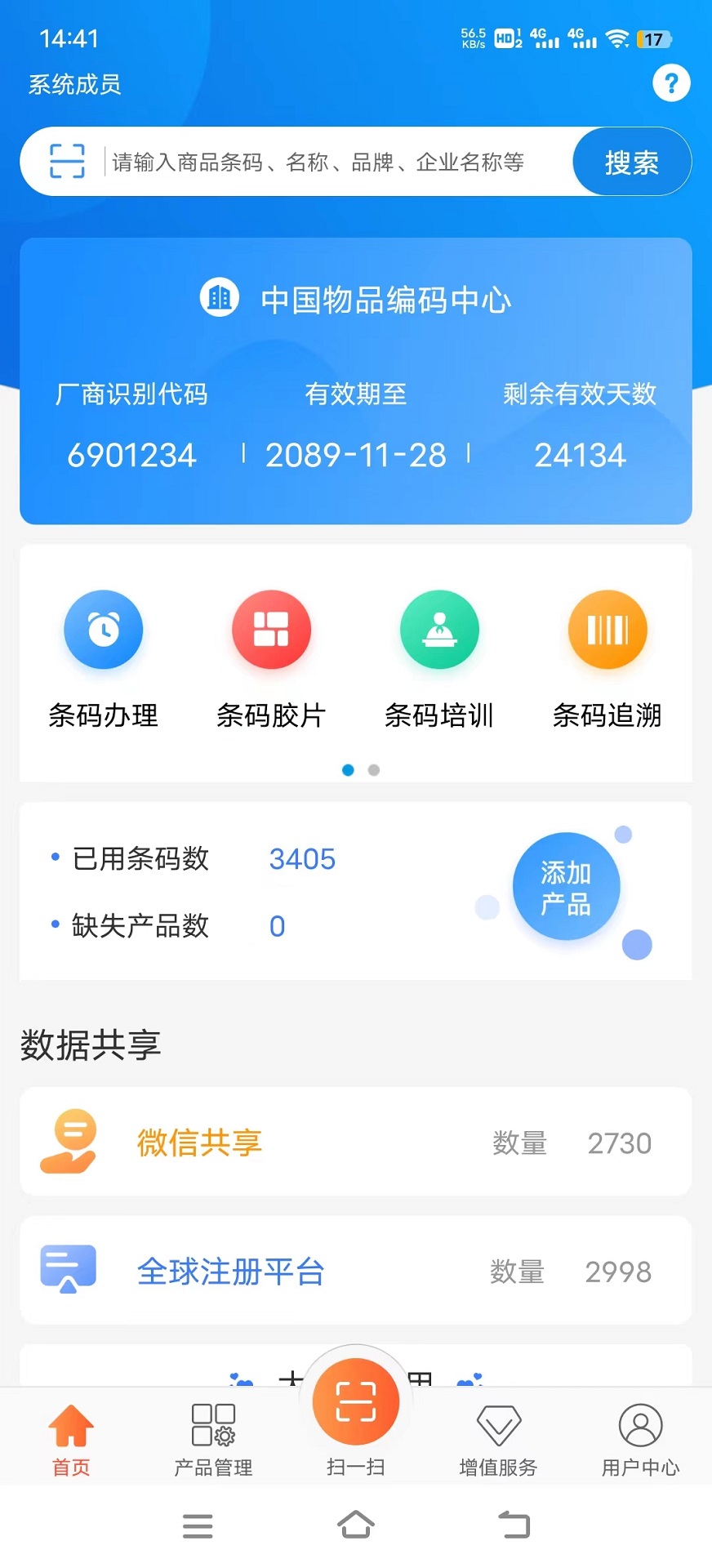Screen dimensions: 712x1568
Task: Open the 用户中心 tab
Action: (x=640, y=1437)
